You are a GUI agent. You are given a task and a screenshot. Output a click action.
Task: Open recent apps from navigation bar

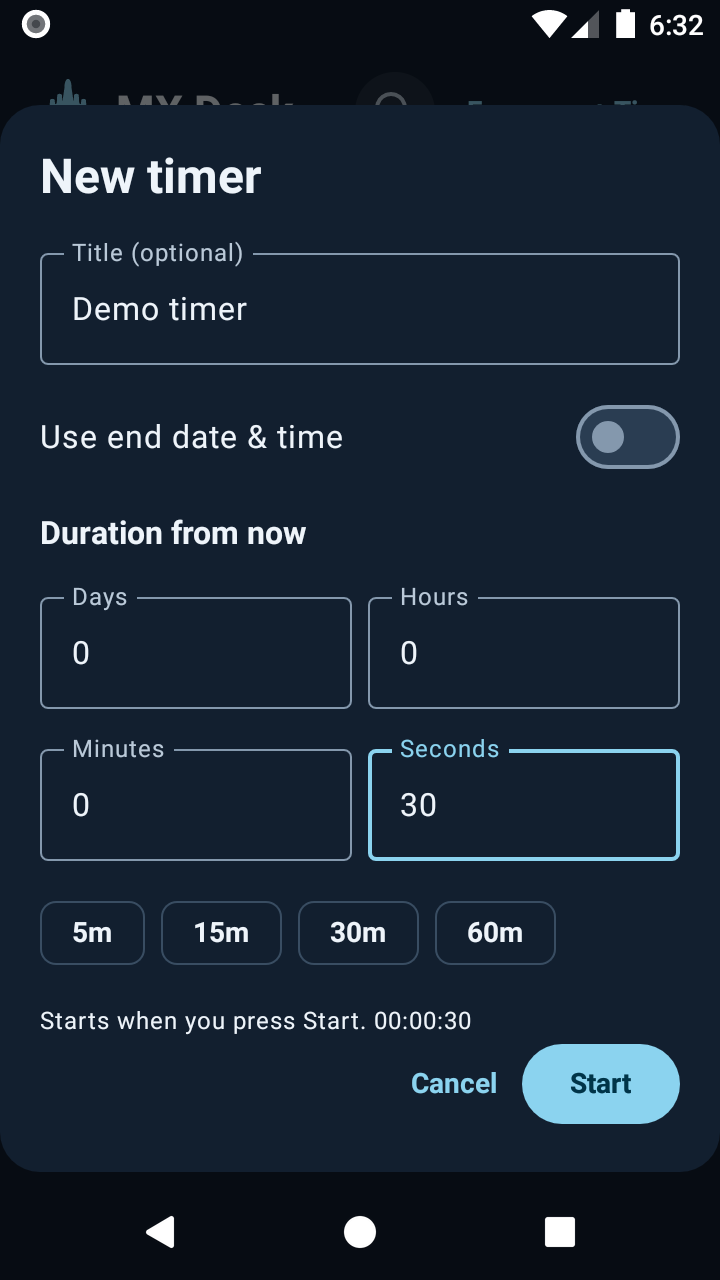(560, 1232)
